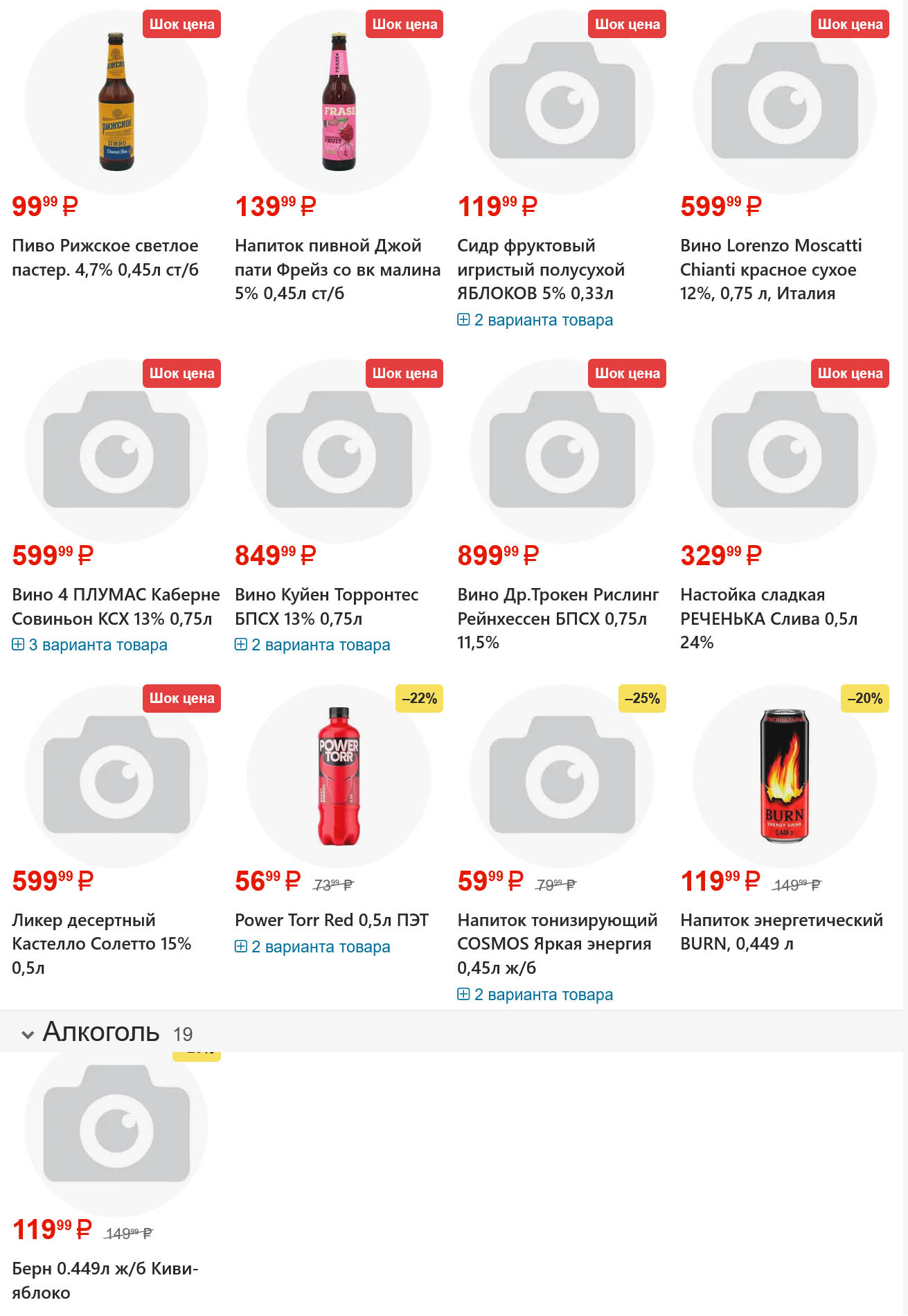Open Сидр фруктовый ЯБЛОКОВ product card
The width and height of the screenshot is (908, 1316).
[x=540, y=269]
